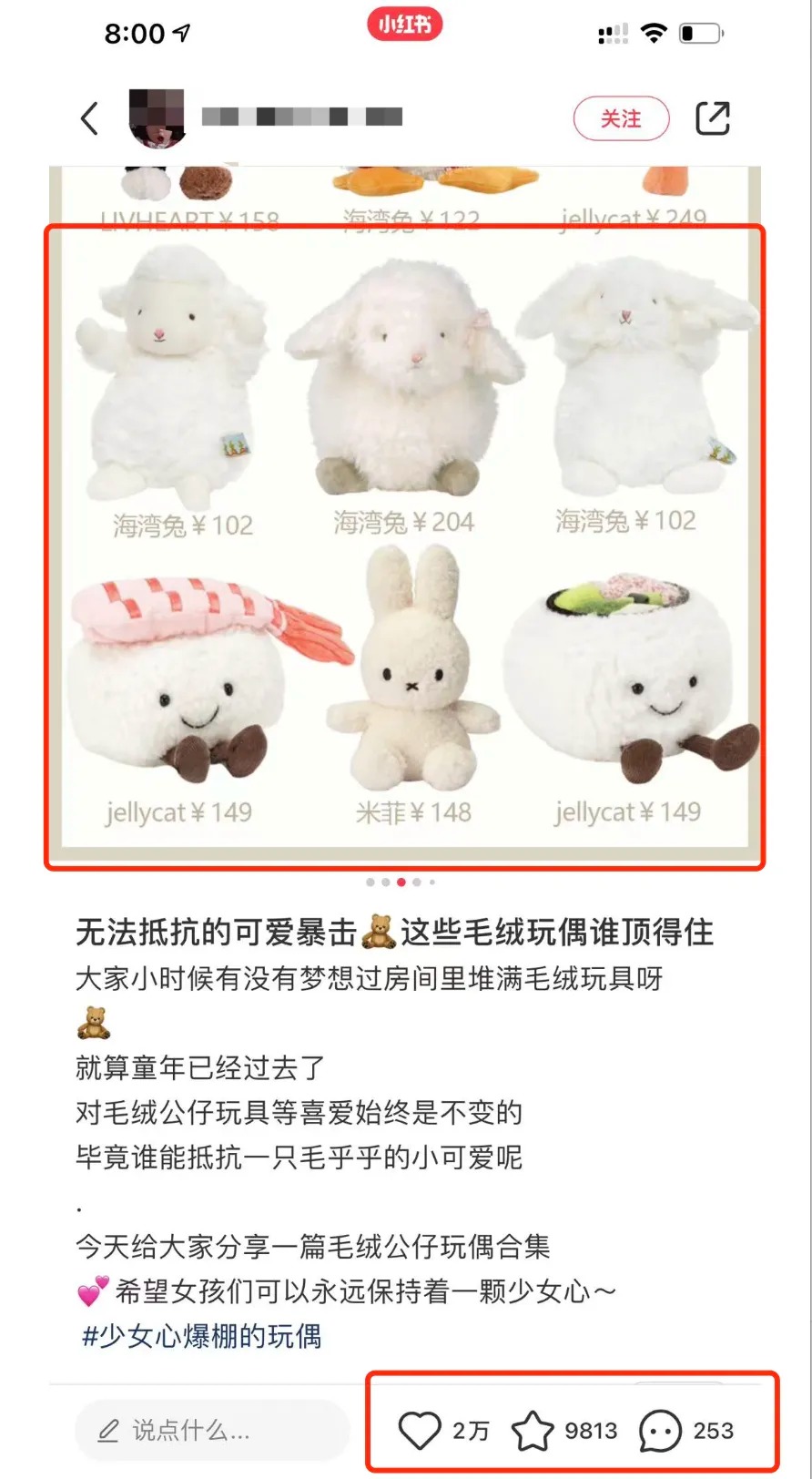
Task: Tap the blurred username beside the avatar
Action: [300, 117]
